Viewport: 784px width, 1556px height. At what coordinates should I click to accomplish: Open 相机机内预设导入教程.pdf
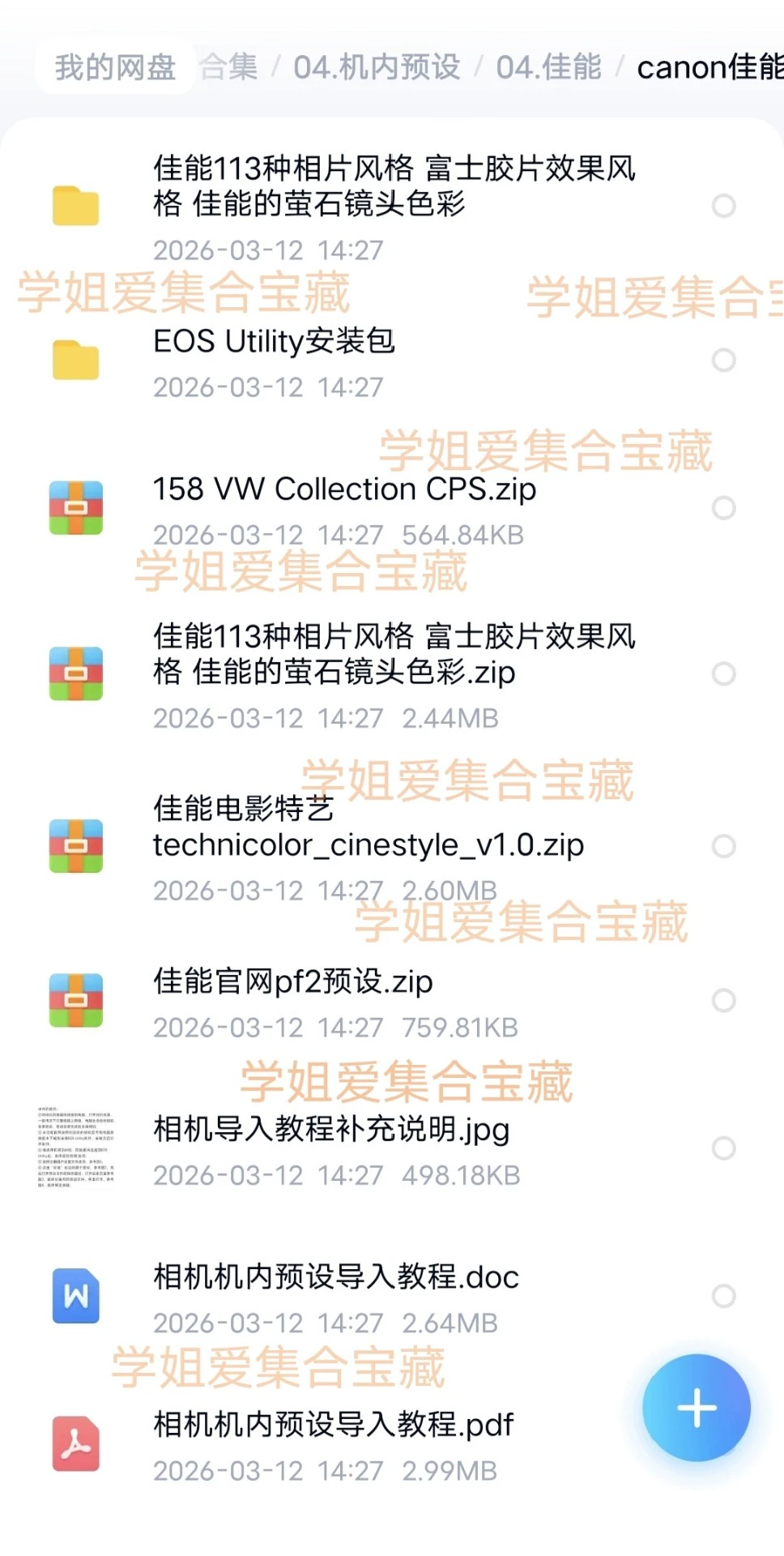tap(333, 1425)
